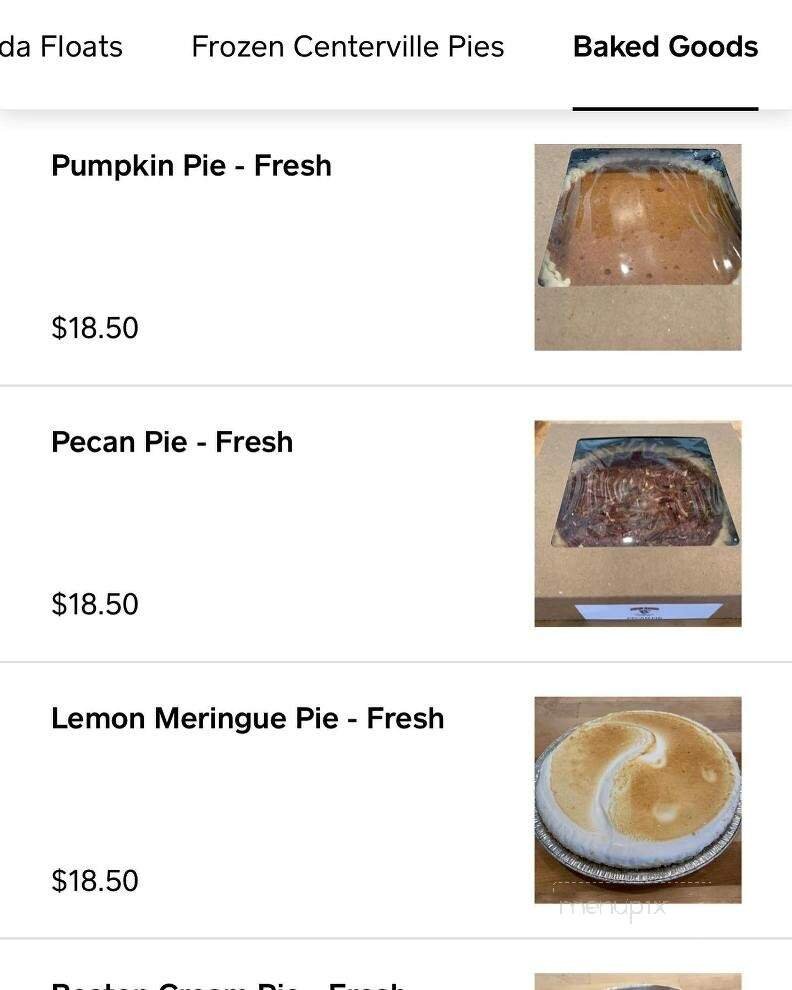Viewport: 792px width, 990px height.
Task: Click the $18.50 price under Pumpkin Pie
Action: click(94, 328)
